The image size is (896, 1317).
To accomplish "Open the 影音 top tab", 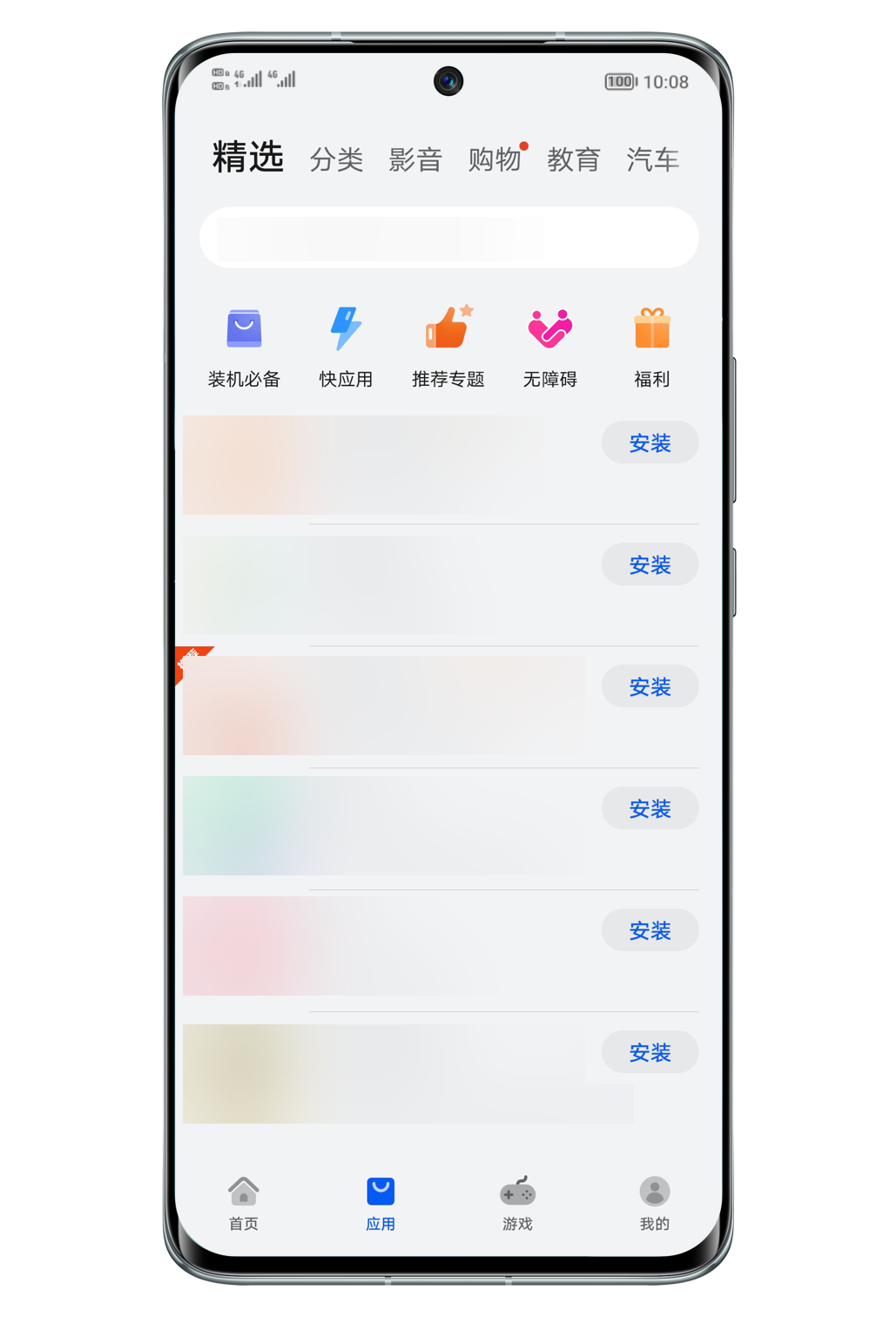I will point(415,159).
